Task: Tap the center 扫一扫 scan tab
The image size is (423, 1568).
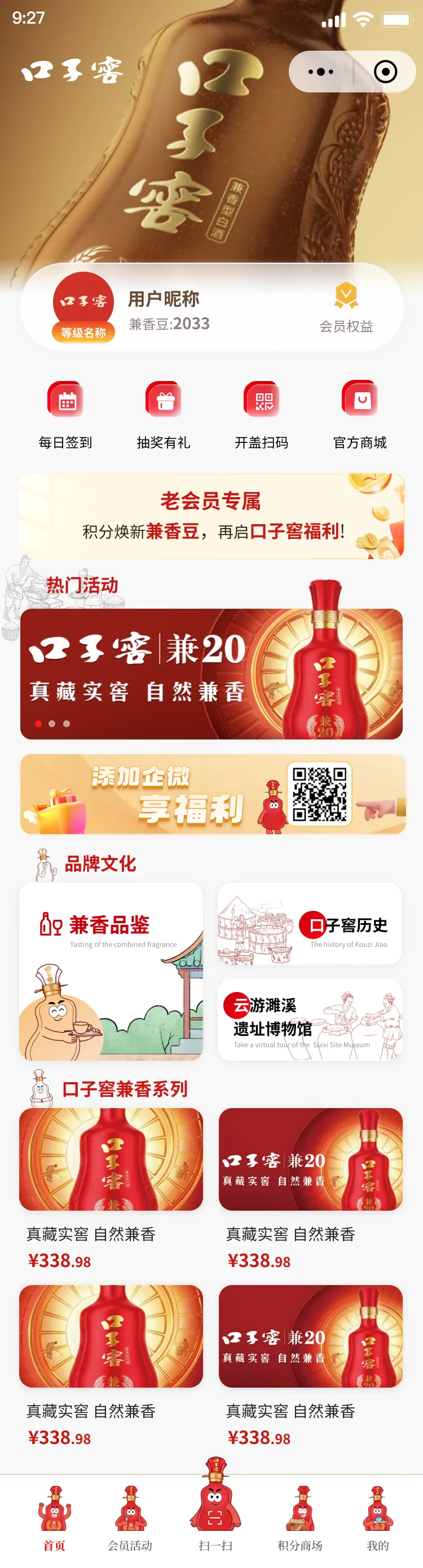Action: (214, 1509)
